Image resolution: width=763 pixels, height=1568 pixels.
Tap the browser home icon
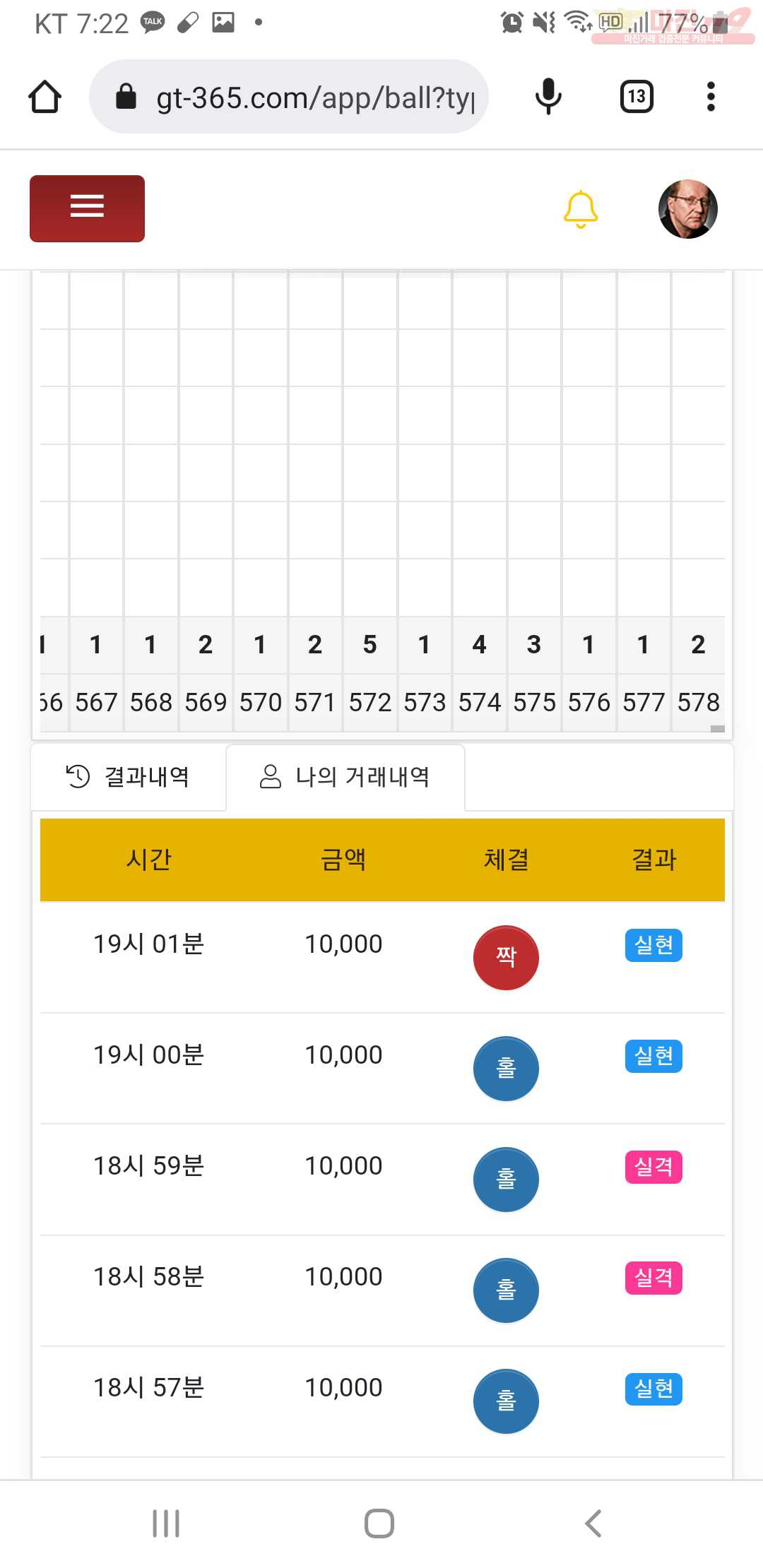tap(45, 97)
